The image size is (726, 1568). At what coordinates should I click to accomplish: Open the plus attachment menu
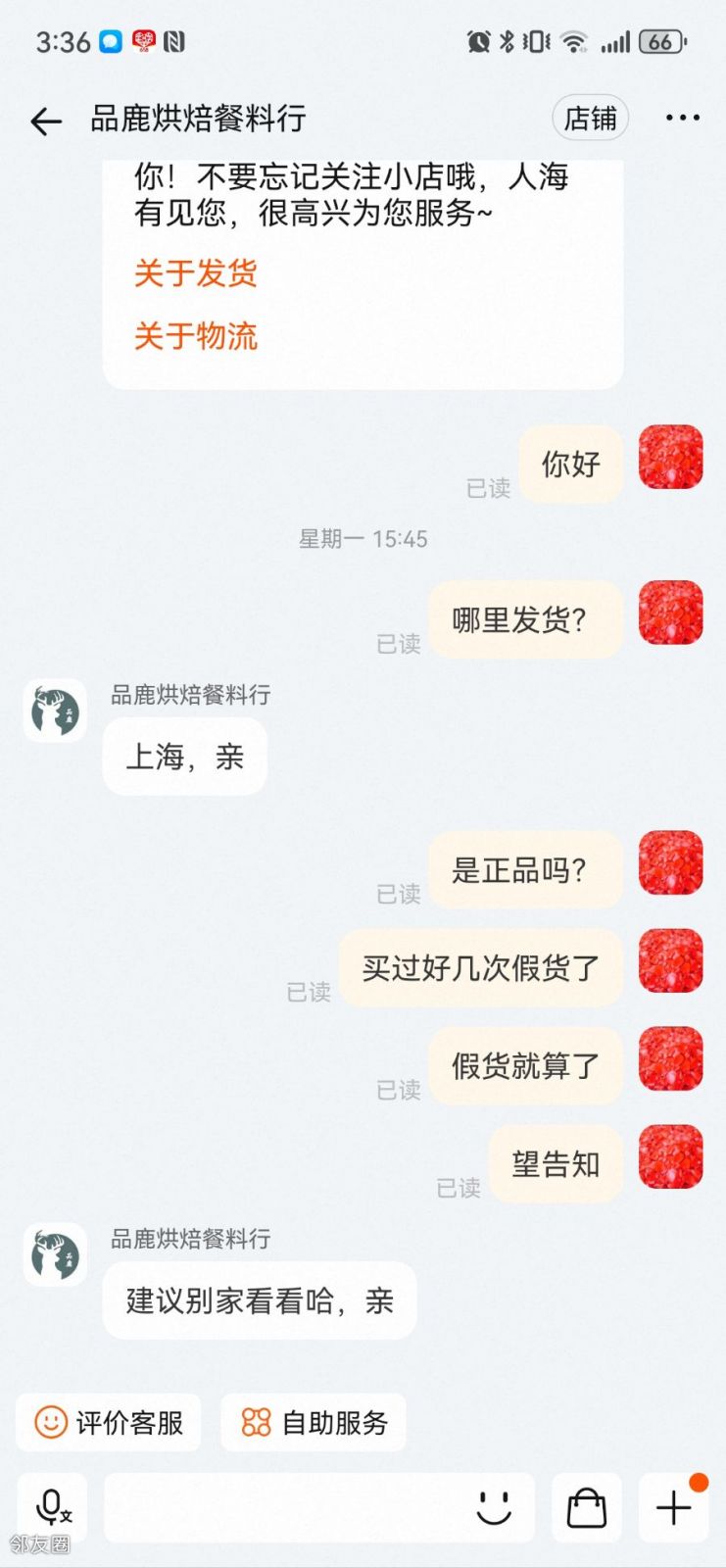[x=673, y=1507]
